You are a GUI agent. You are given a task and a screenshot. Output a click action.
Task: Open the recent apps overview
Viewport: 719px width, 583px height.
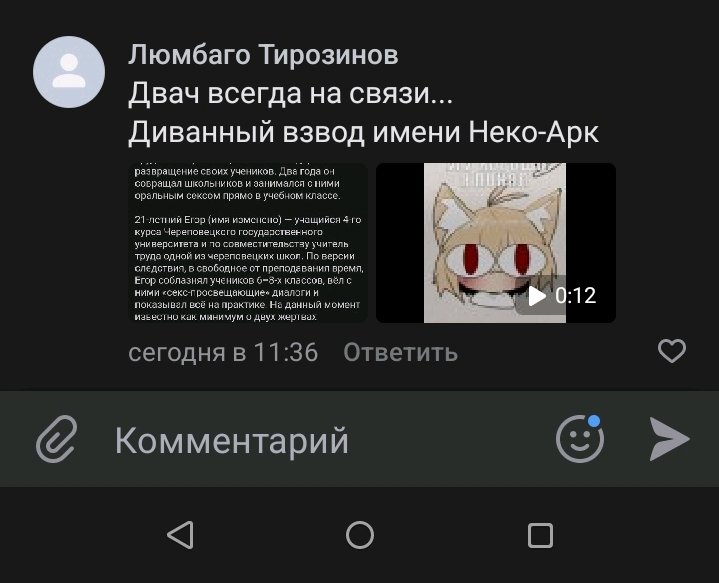[540, 535]
